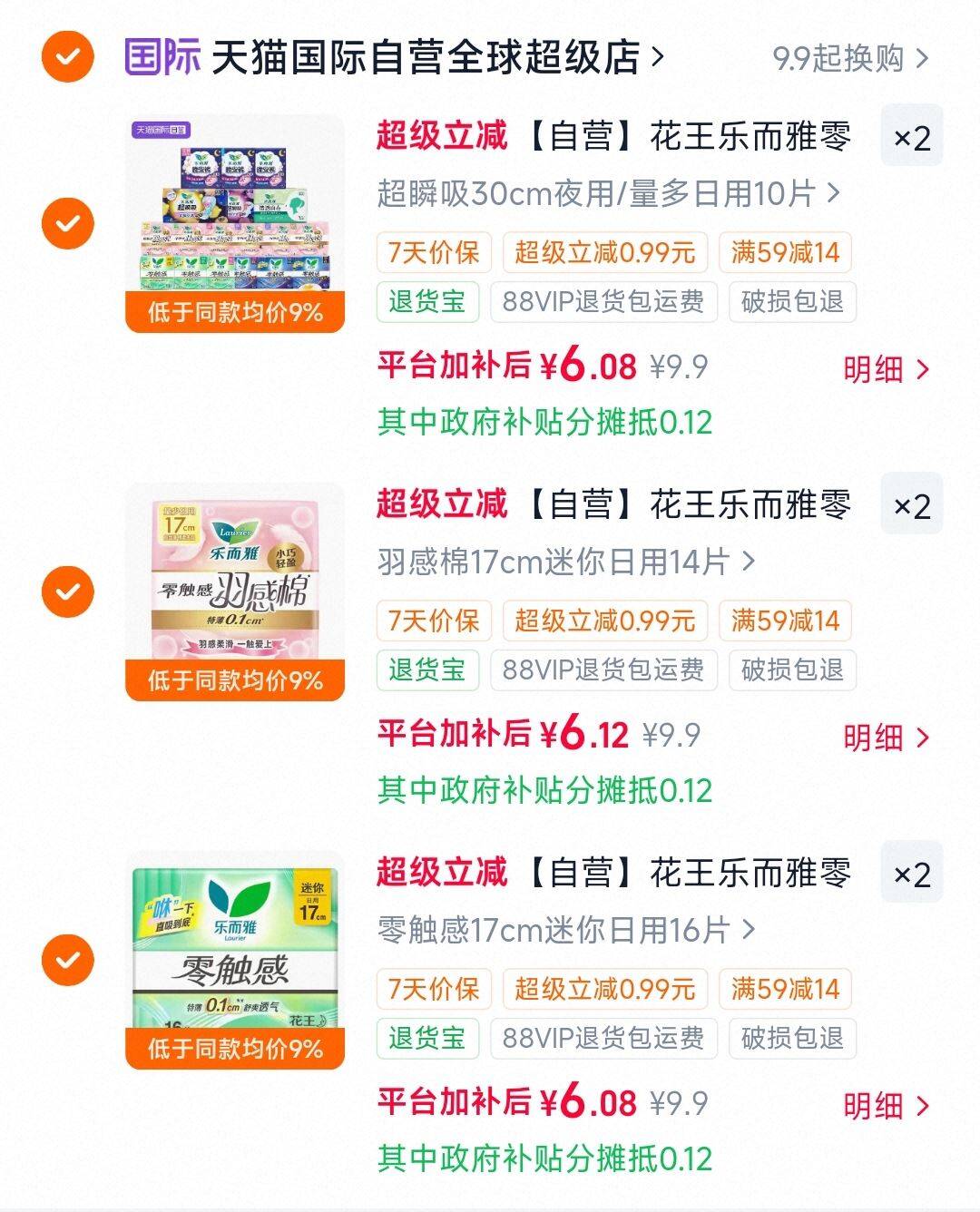This screenshot has height=1212, width=980.
Task: Open the 9.9起换购 offer
Action: [x=850, y=58]
